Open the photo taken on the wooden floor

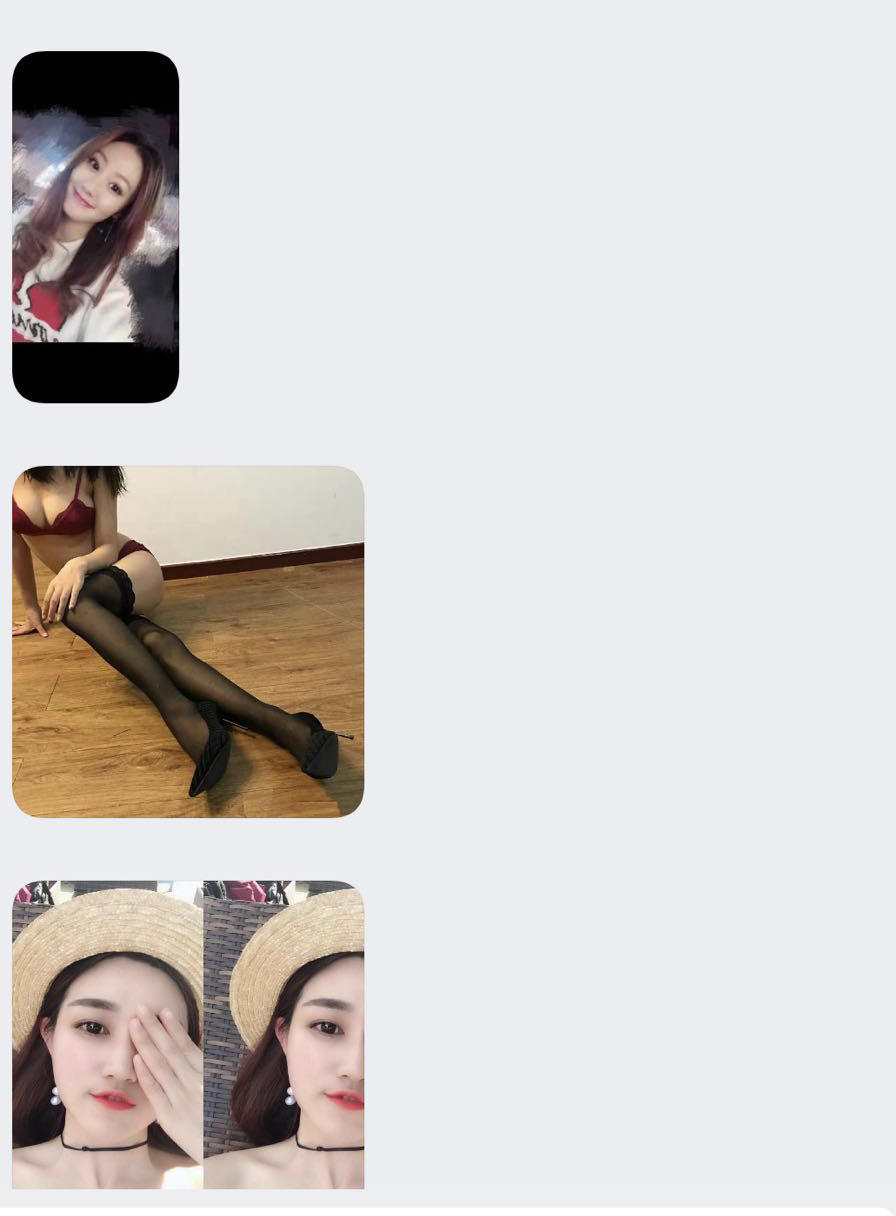pos(188,641)
